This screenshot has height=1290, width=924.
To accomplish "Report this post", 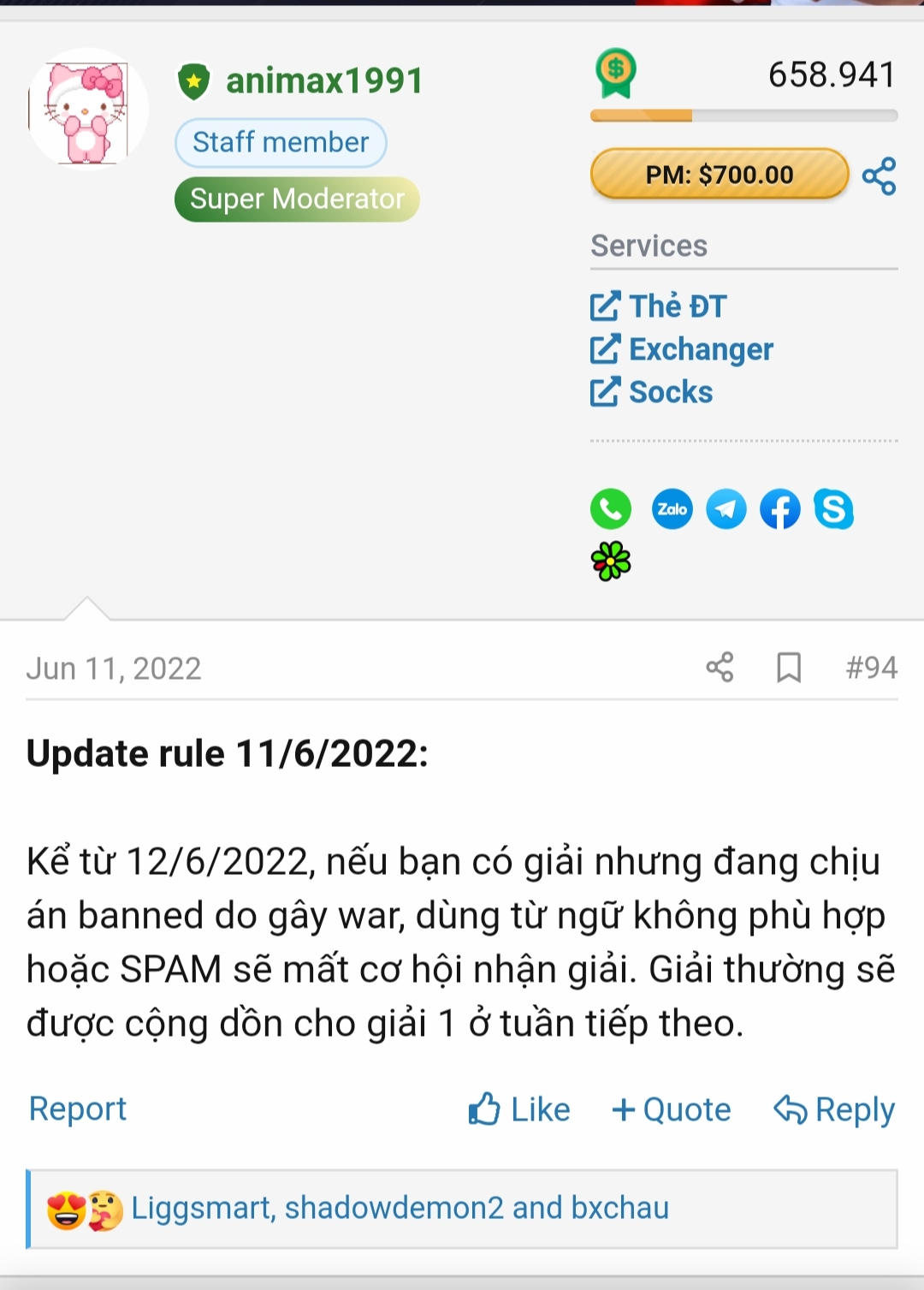I will point(78,1109).
